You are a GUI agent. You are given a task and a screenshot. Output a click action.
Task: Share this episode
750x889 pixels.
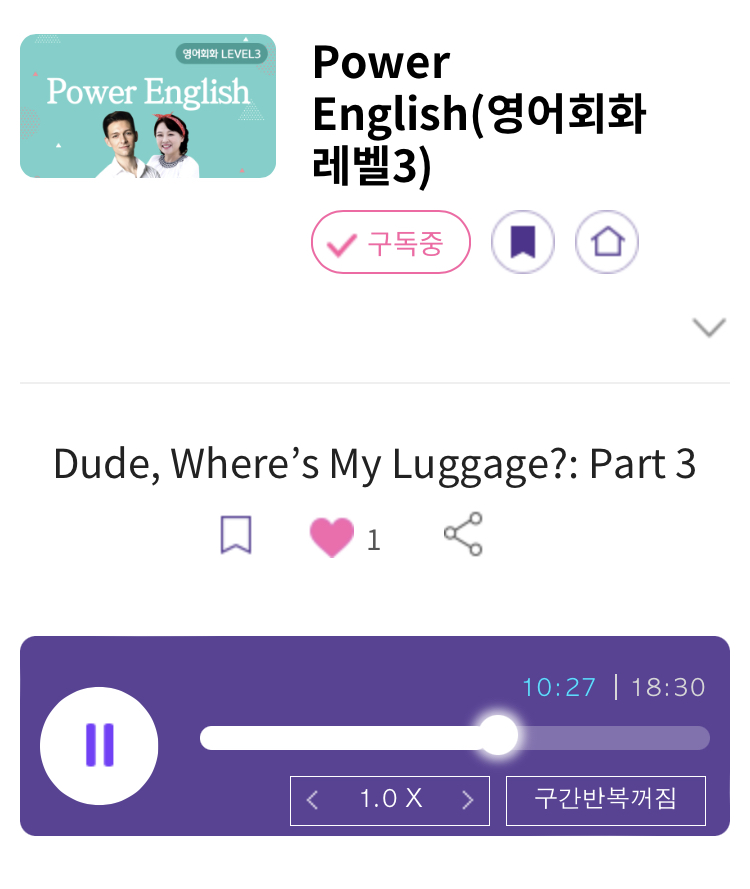click(x=463, y=535)
